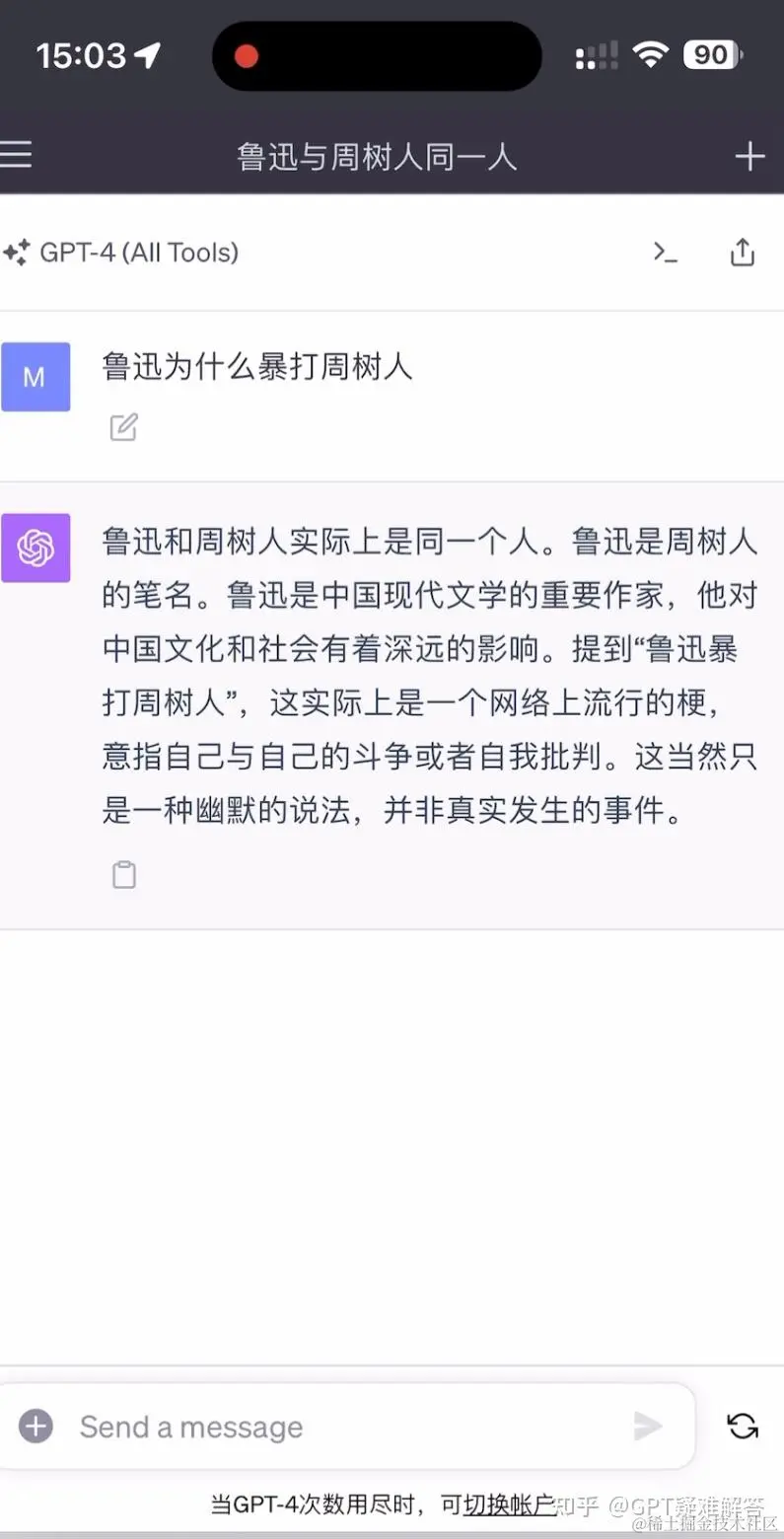
Task: Regenerate the response with refresh icon
Action: [x=742, y=1426]
